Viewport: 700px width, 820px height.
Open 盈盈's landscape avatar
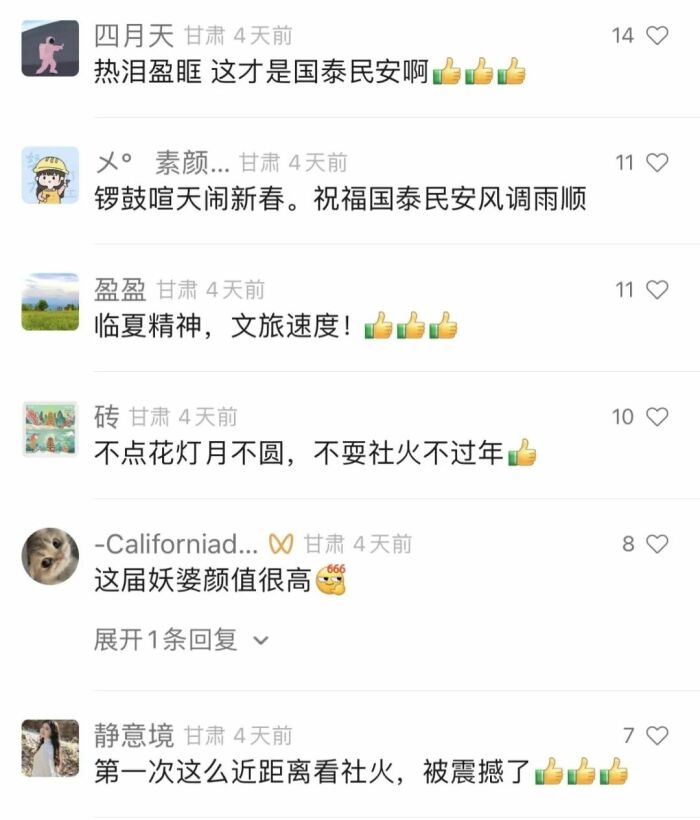tap(50, 302)
